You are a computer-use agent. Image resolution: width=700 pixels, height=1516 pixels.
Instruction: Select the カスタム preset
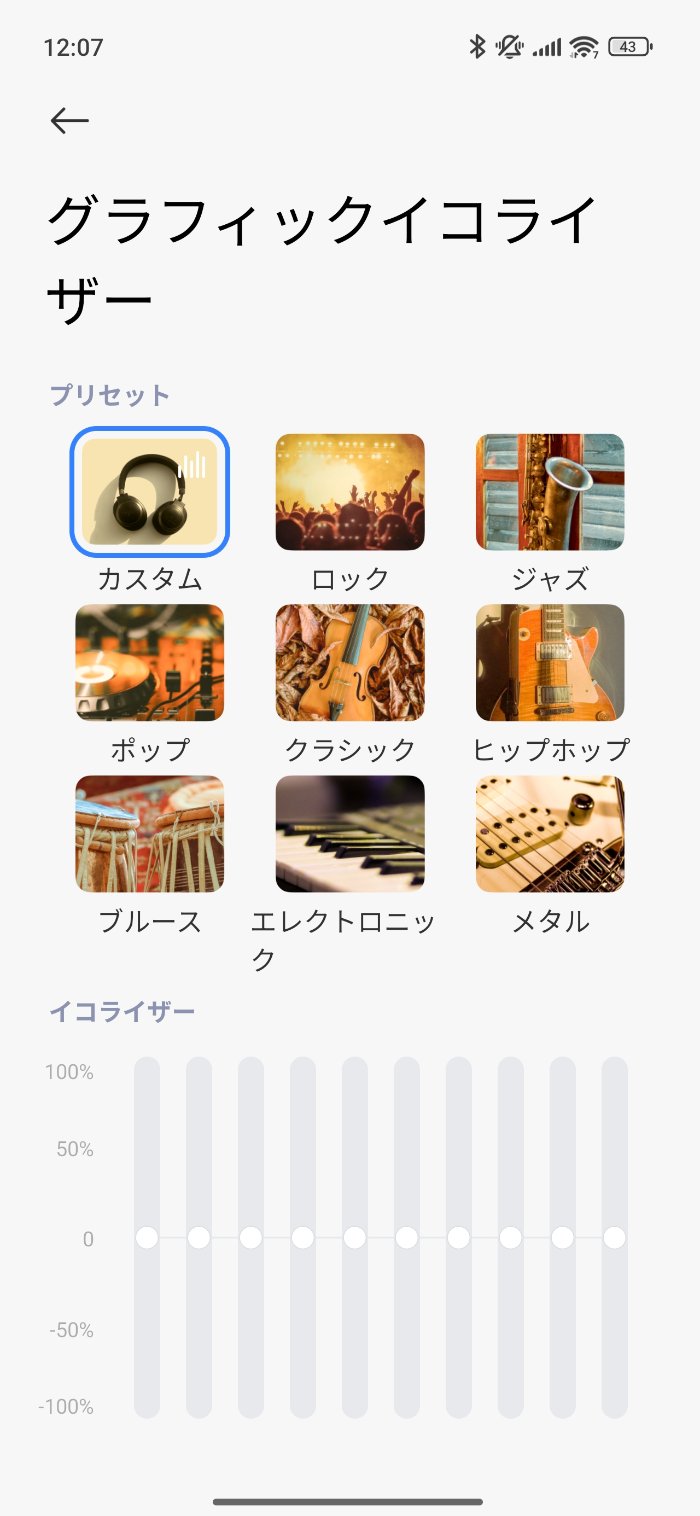[x=150, y=492]
